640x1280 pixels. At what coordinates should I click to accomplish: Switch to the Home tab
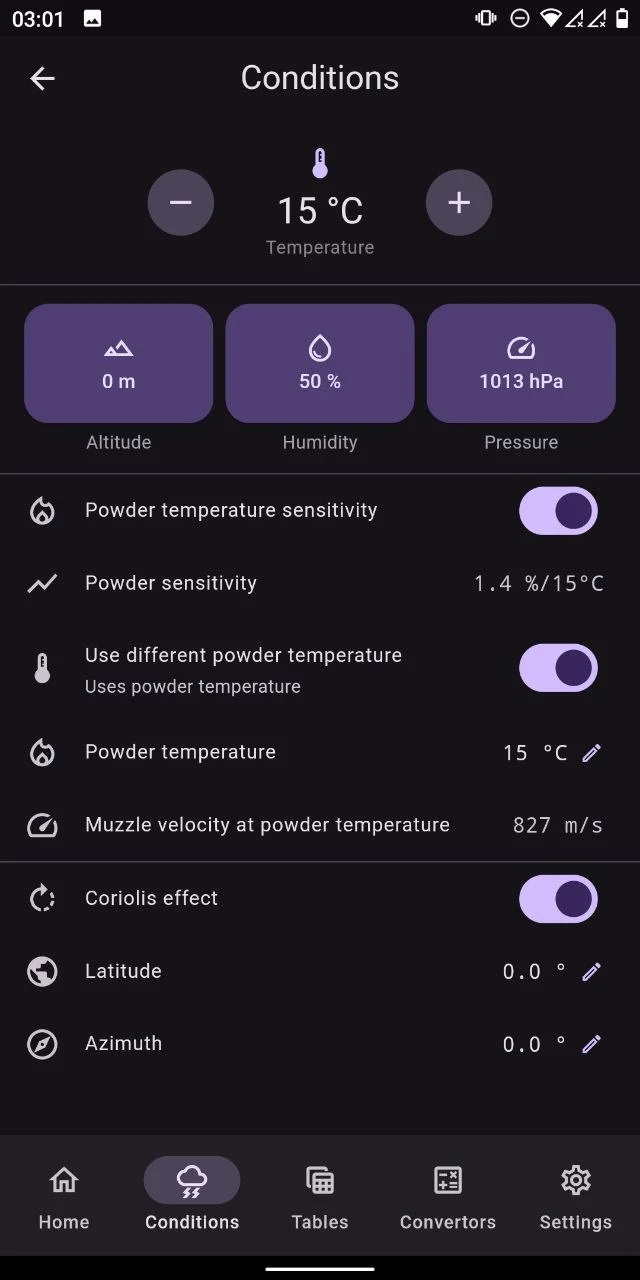64,1195
